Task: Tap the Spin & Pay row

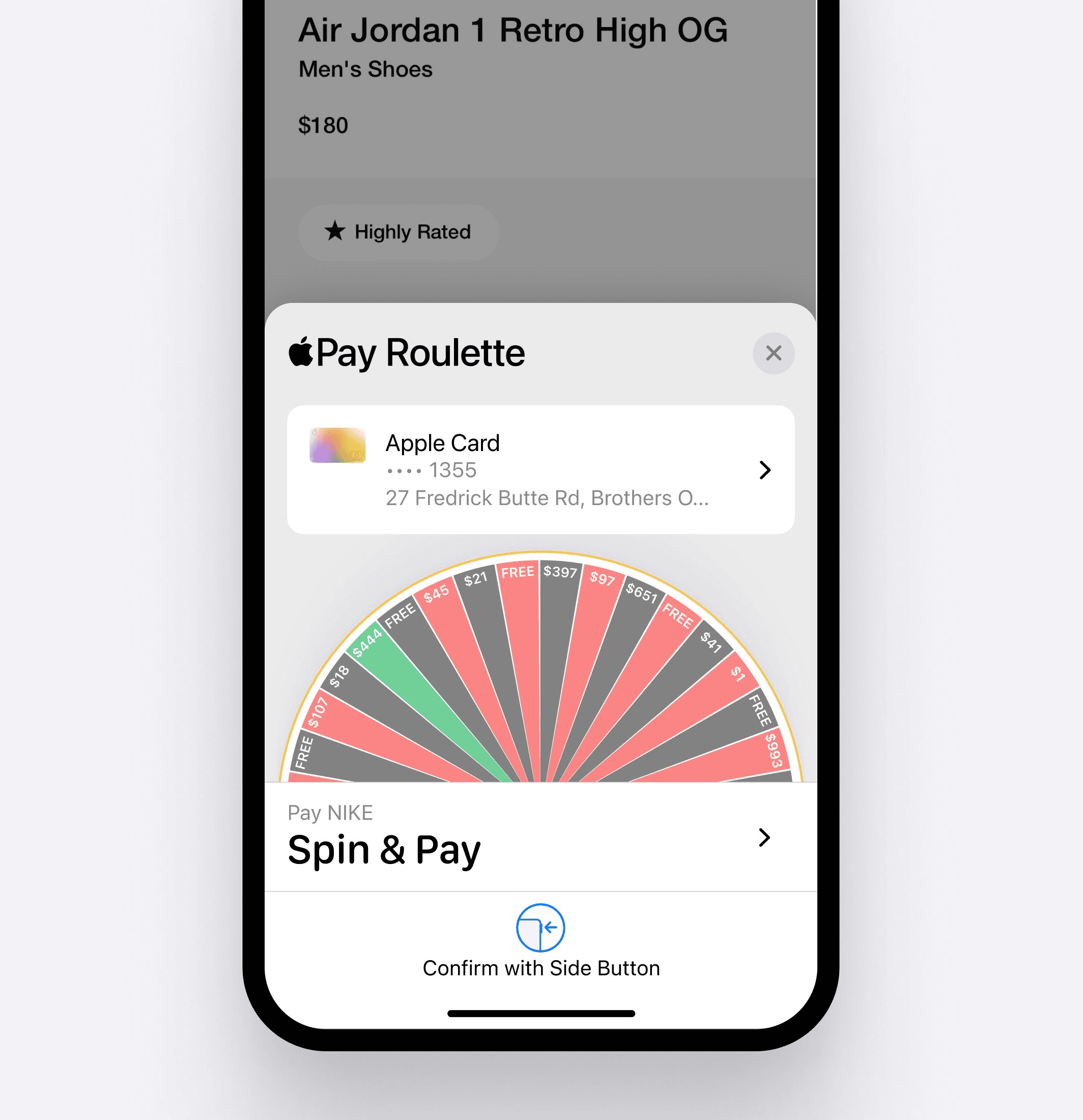Action: pyautogui.click(x=540, y=836)
